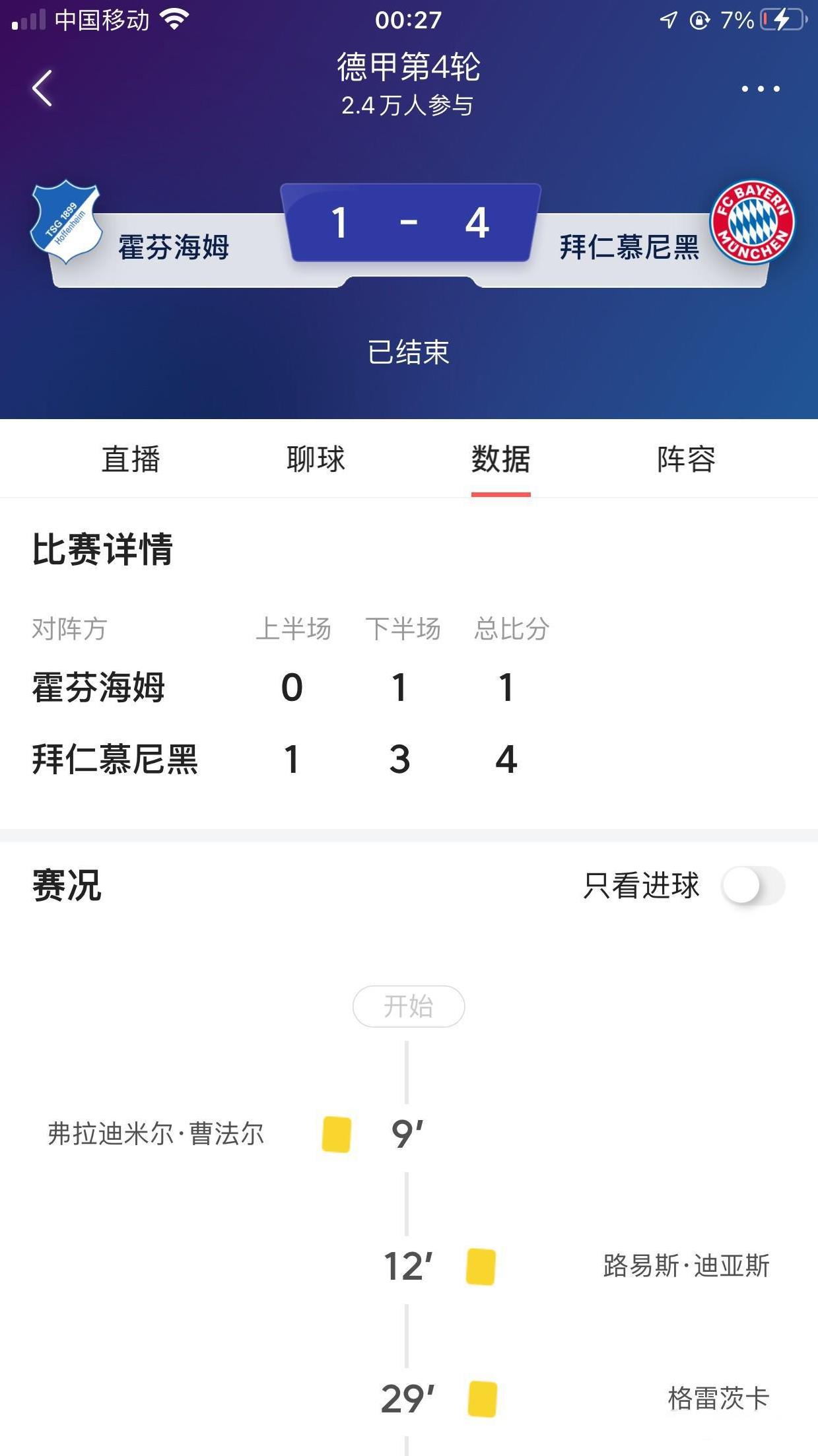Tap player 格雷茨卡 in the timeline
This screenshot has height=1456, width=818.
718,1398
